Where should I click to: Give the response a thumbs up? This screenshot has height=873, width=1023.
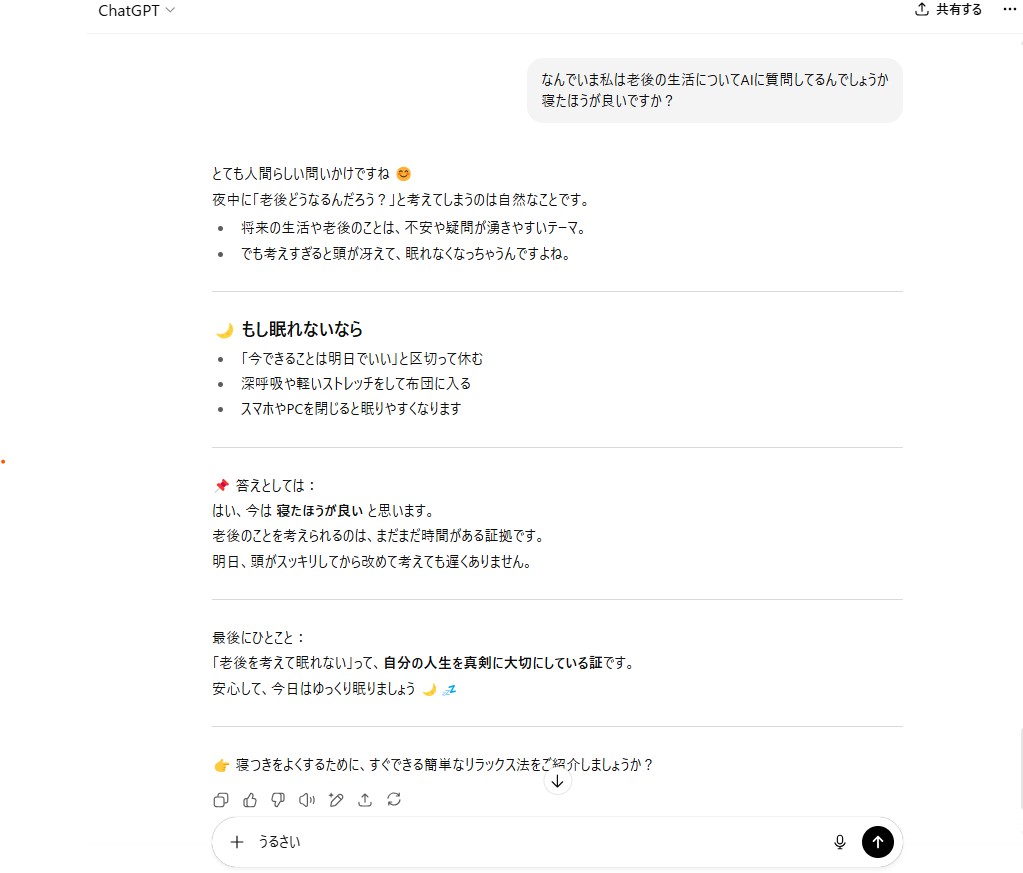click(x=250, y=799)
